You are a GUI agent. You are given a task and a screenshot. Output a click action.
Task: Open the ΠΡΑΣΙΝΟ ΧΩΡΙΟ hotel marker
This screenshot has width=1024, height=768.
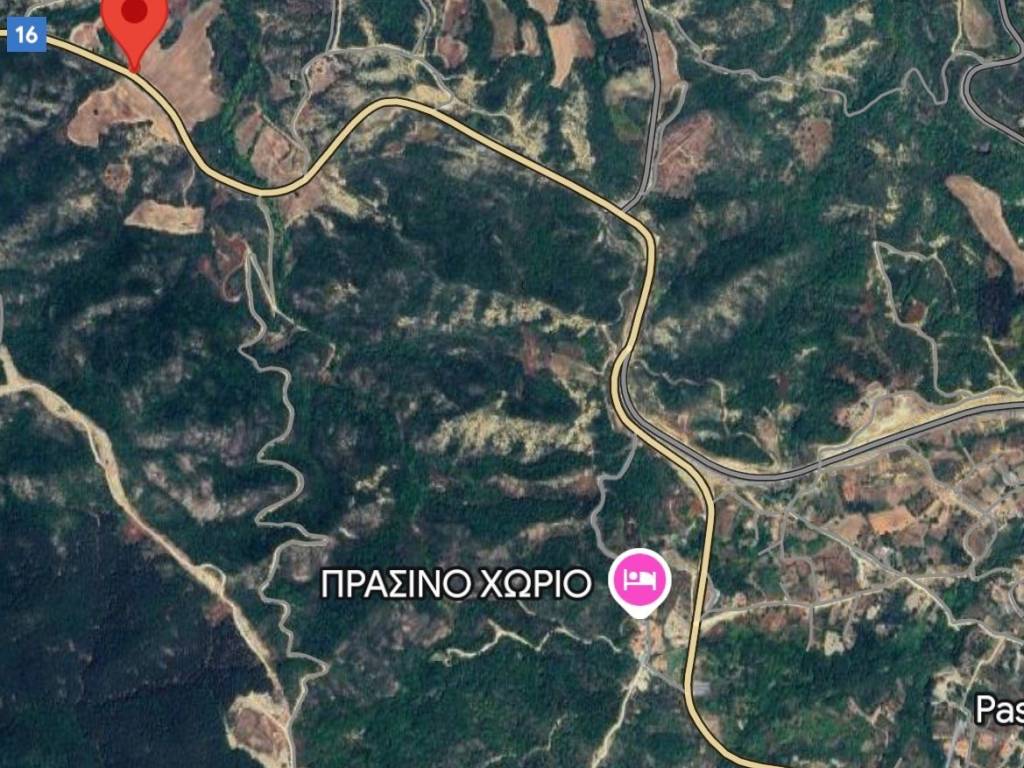point(640,579)
